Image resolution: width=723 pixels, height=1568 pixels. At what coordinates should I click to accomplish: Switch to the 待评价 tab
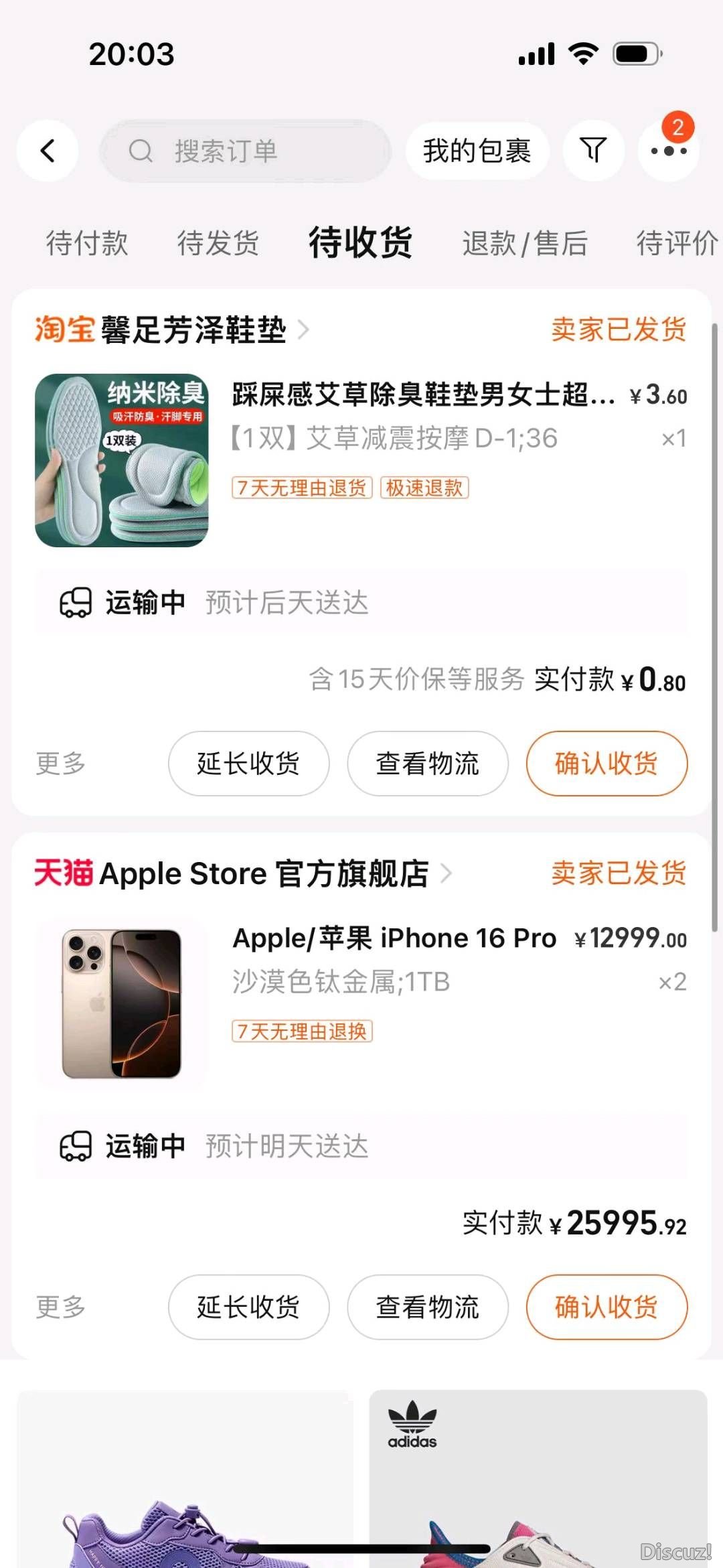[x=676, y=242]
